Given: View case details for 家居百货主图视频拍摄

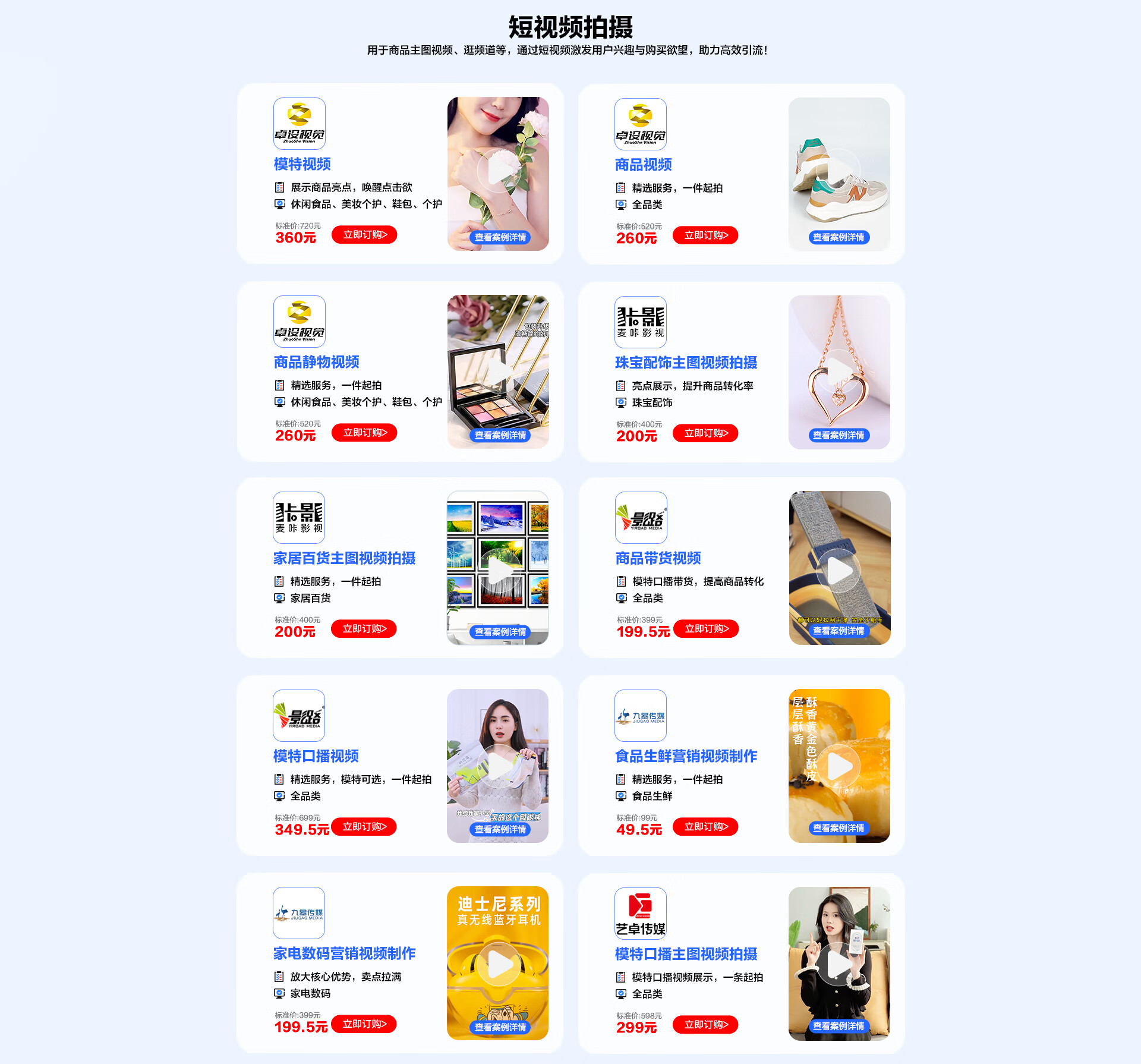Looking at the screenshot, I should click(x=500, y=632).
